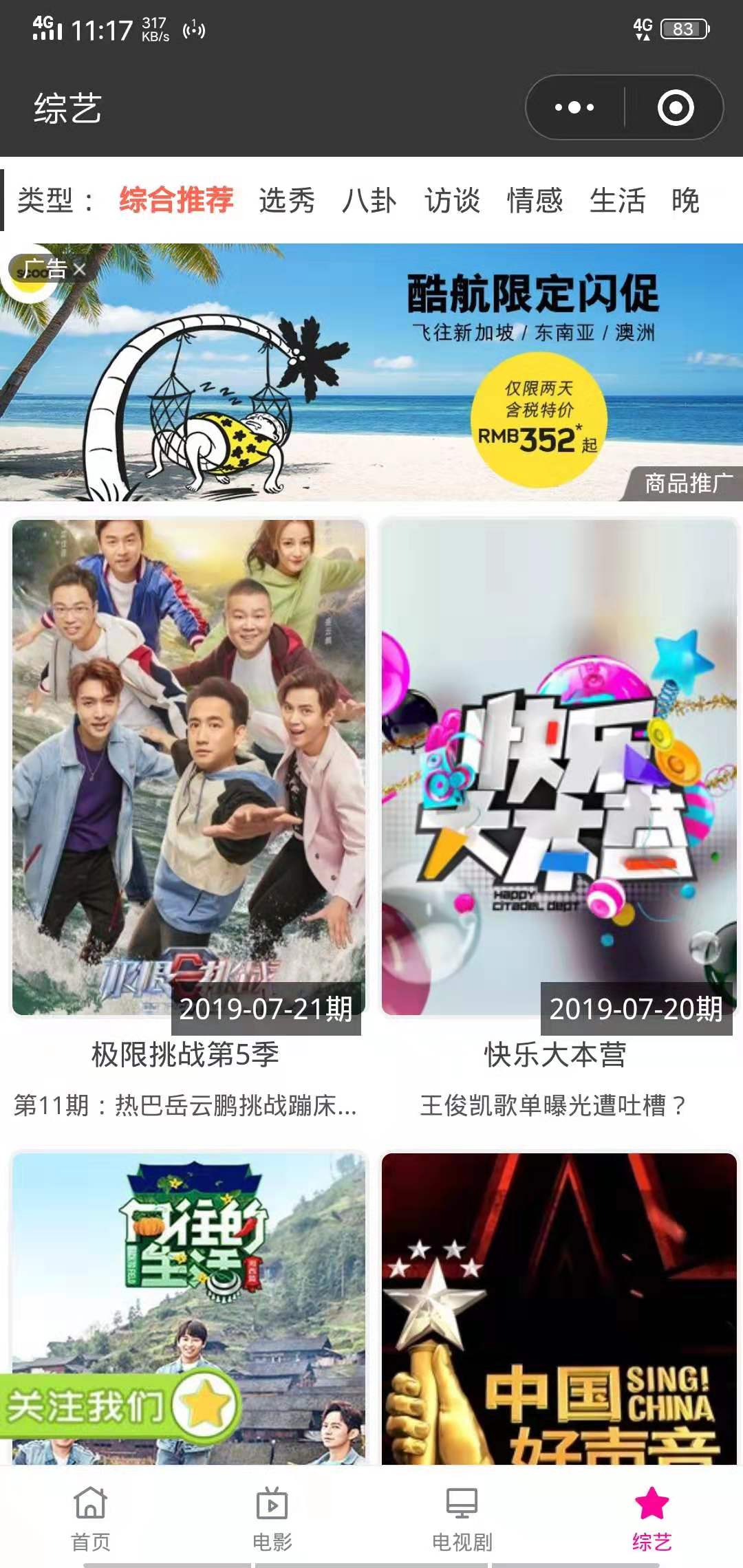Image resolution: width=743 pixels, height=1568 pixels.
Task: Select the 综合推荐 category
Action: coord(176,200)
